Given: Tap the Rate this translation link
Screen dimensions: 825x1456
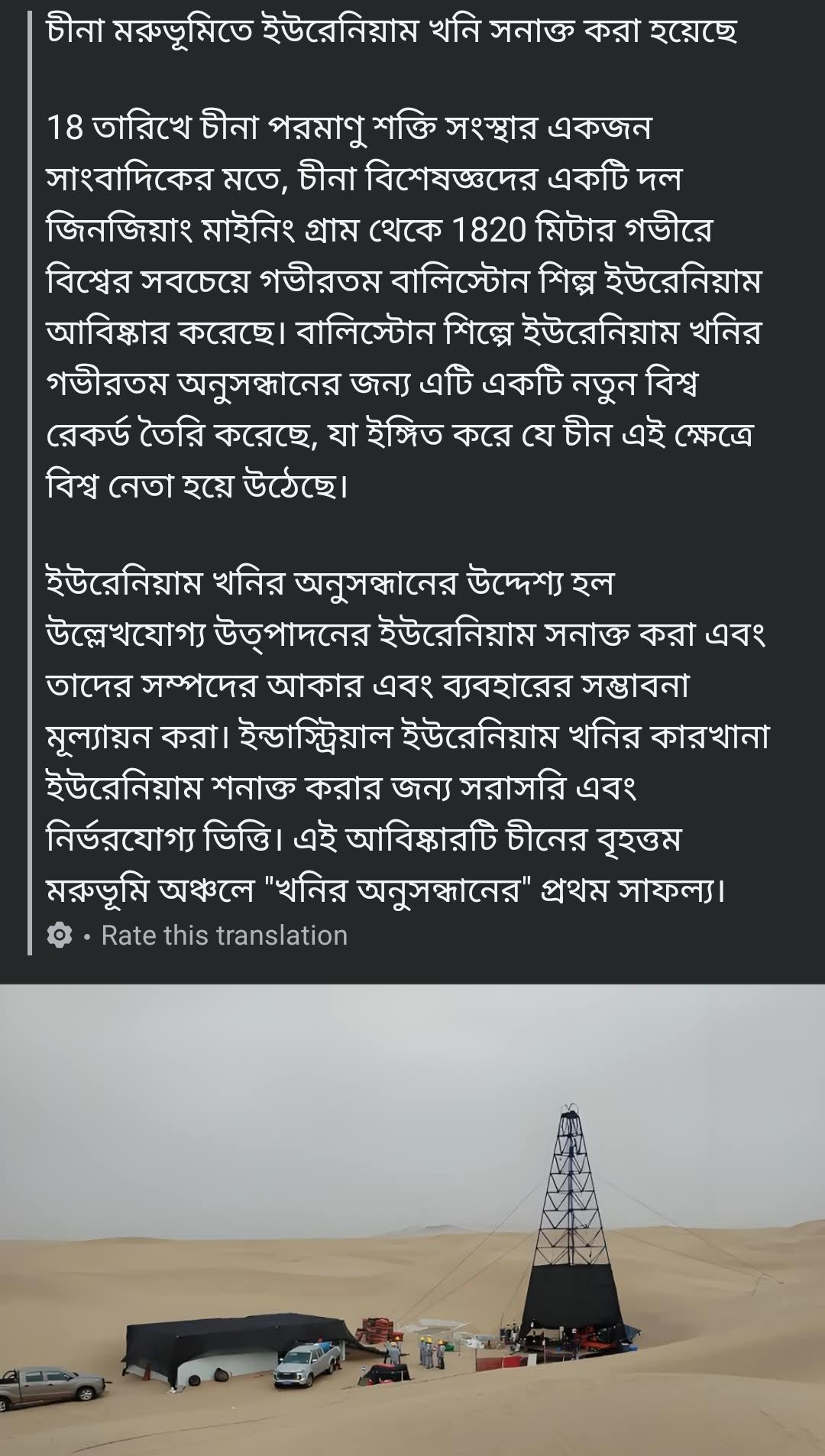Looking at the screenshot, I should click(x=224, y=936).
